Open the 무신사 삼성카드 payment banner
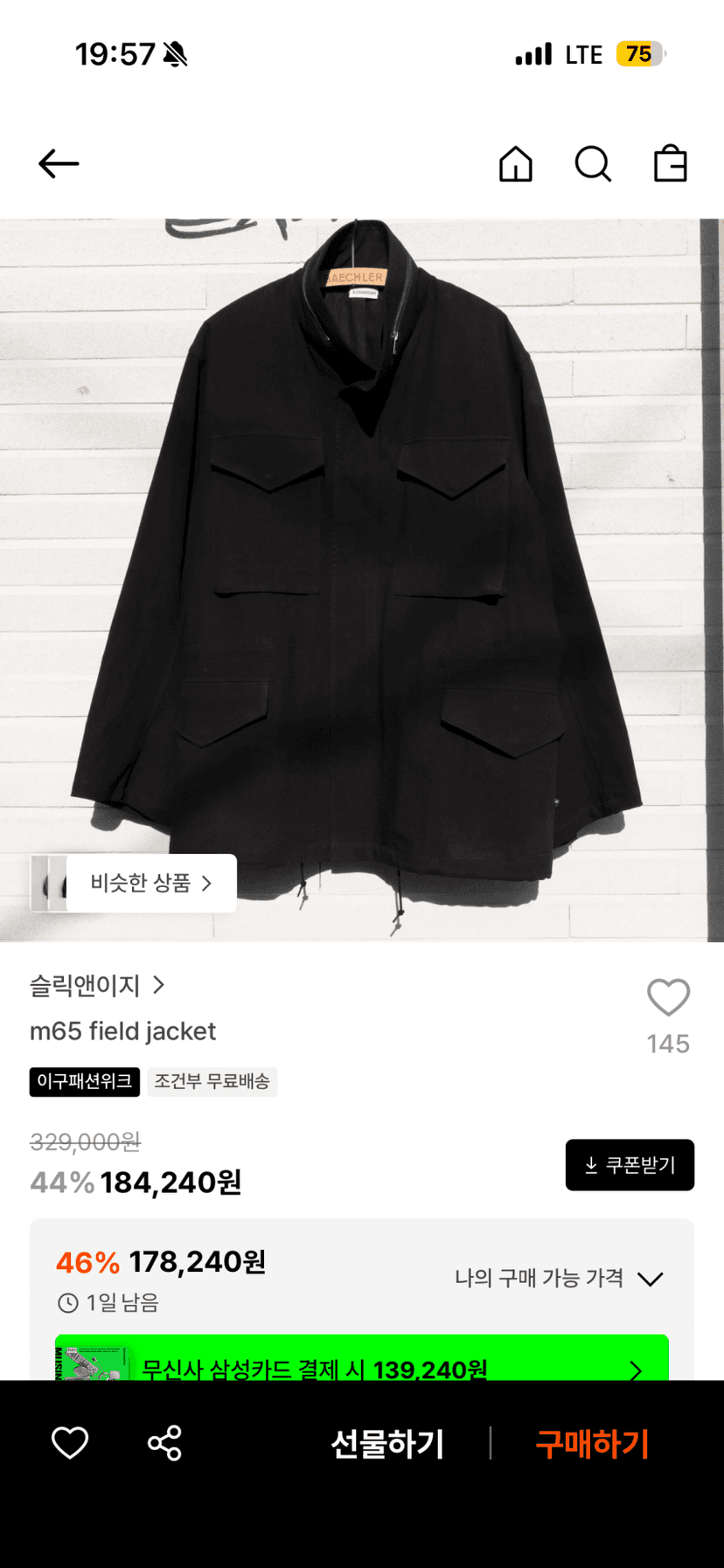 pyautogui.click(x=362, y=1358)
